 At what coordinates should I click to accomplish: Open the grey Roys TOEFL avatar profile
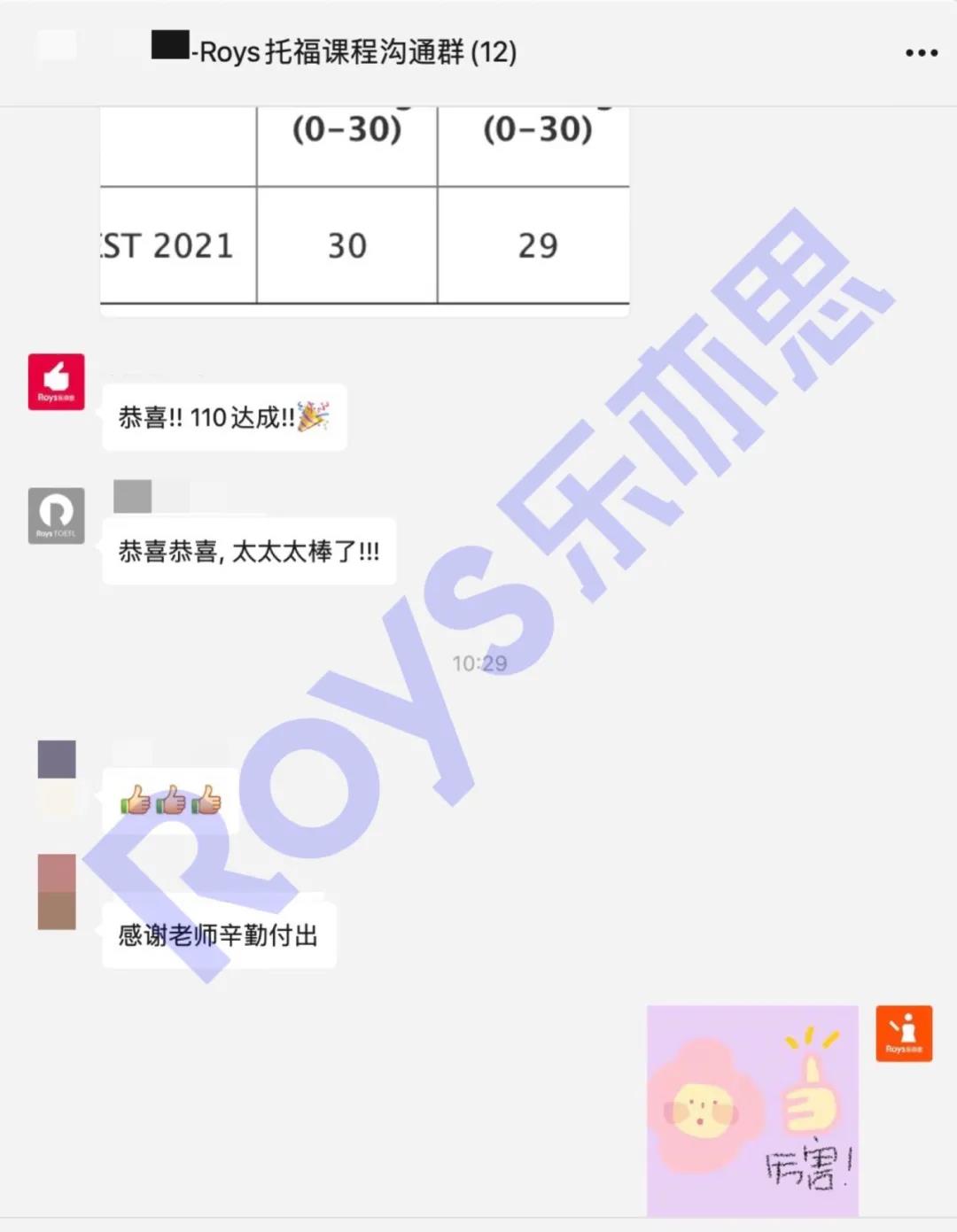tap(57, 515)
